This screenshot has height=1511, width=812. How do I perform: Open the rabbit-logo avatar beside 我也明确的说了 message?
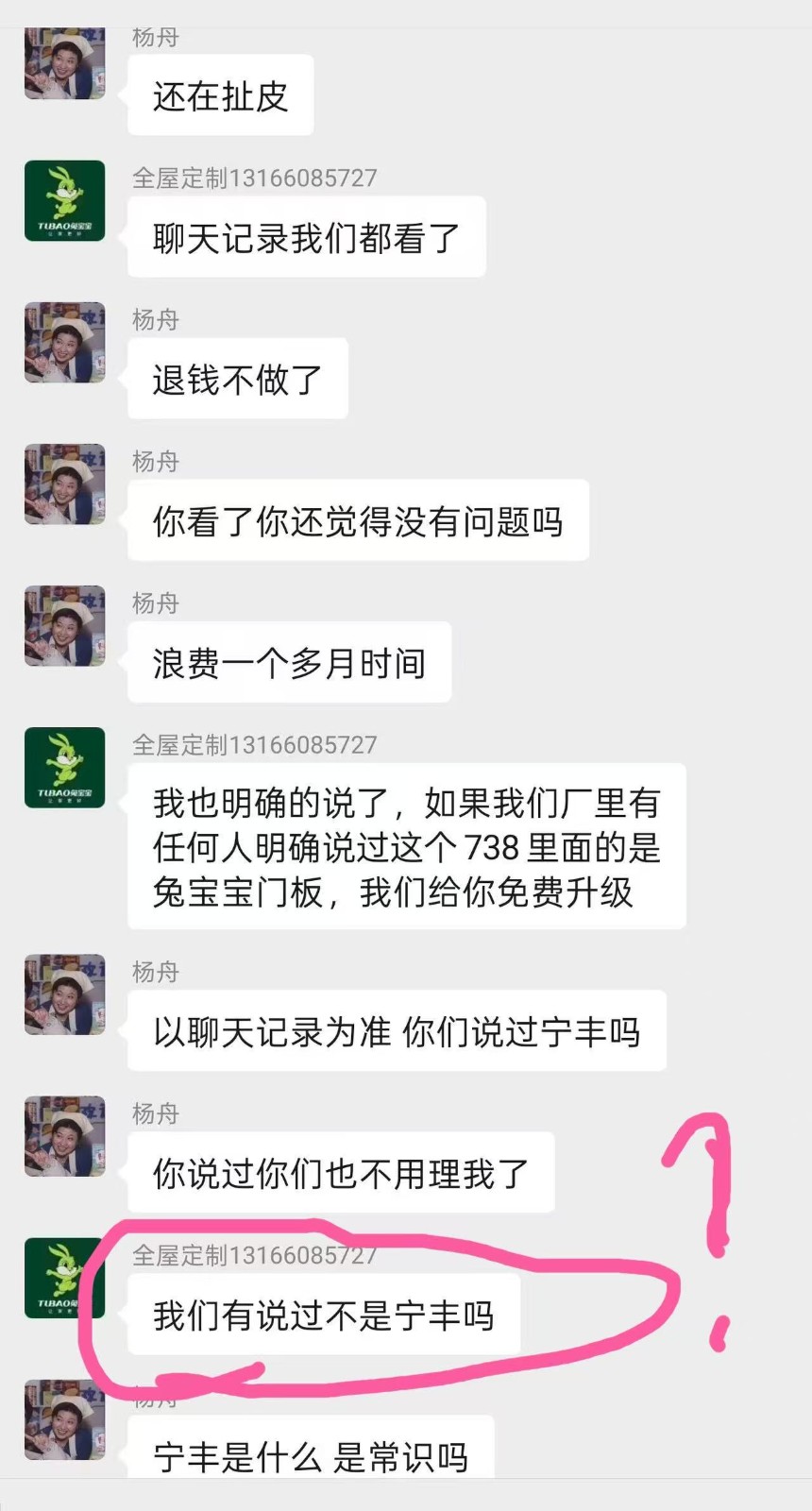pos(64,767)
